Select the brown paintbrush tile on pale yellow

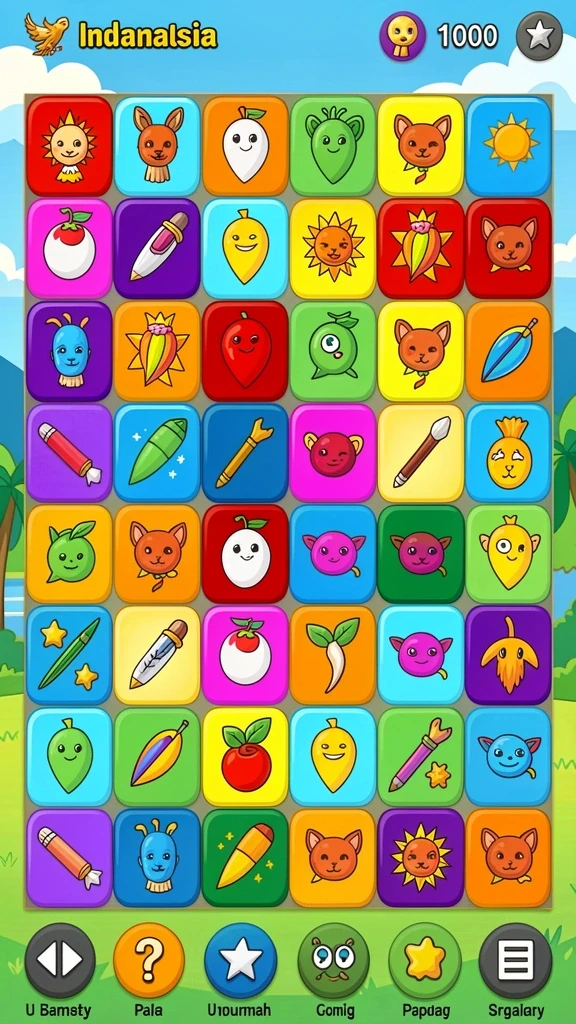pyautogui.click(x=421, y=453)
